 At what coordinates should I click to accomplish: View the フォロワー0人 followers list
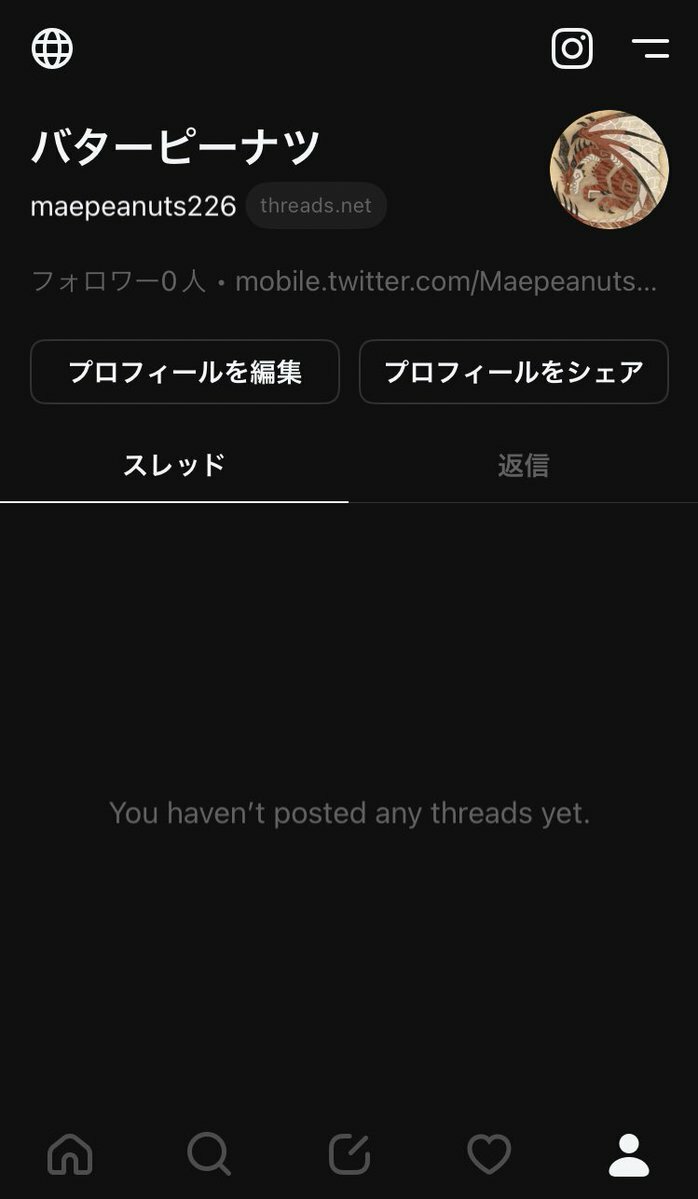118,281
